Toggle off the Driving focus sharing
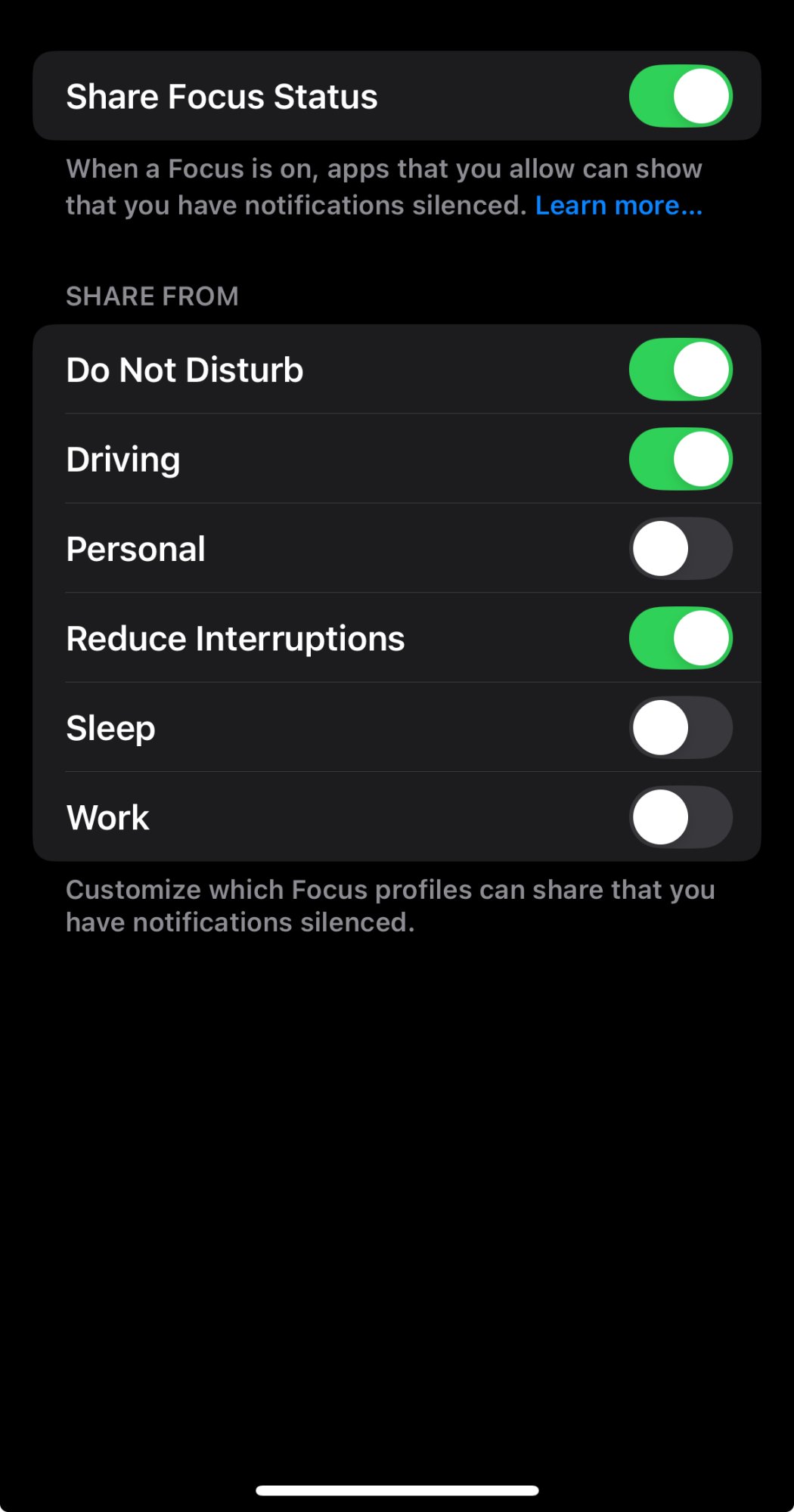The width and height of the screenshot is (794, 1512). point(681,459)
